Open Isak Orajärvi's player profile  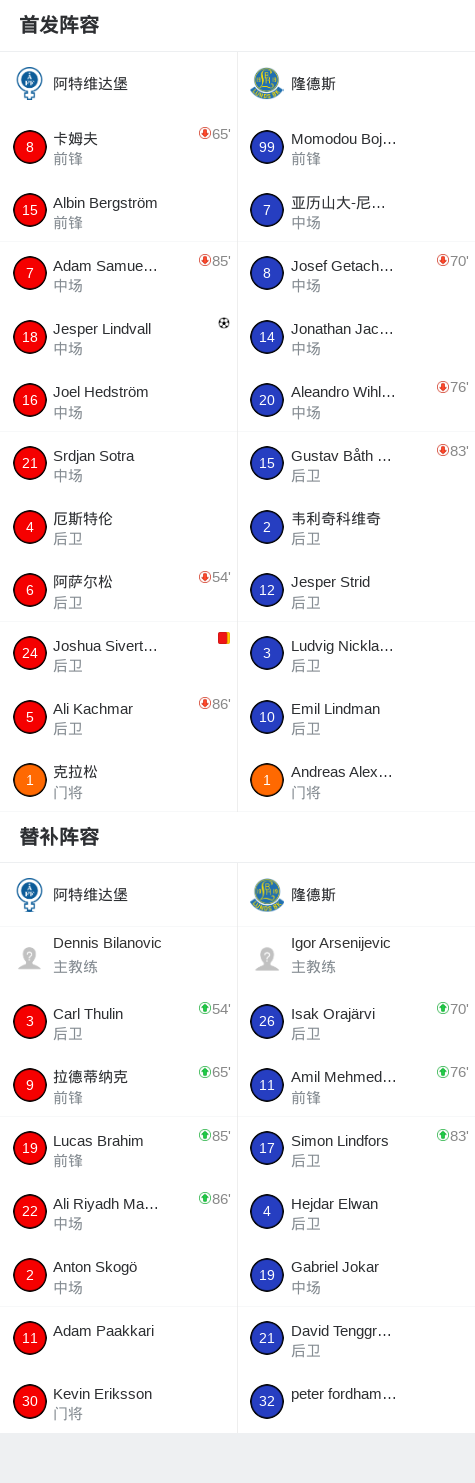(356, 1022)
